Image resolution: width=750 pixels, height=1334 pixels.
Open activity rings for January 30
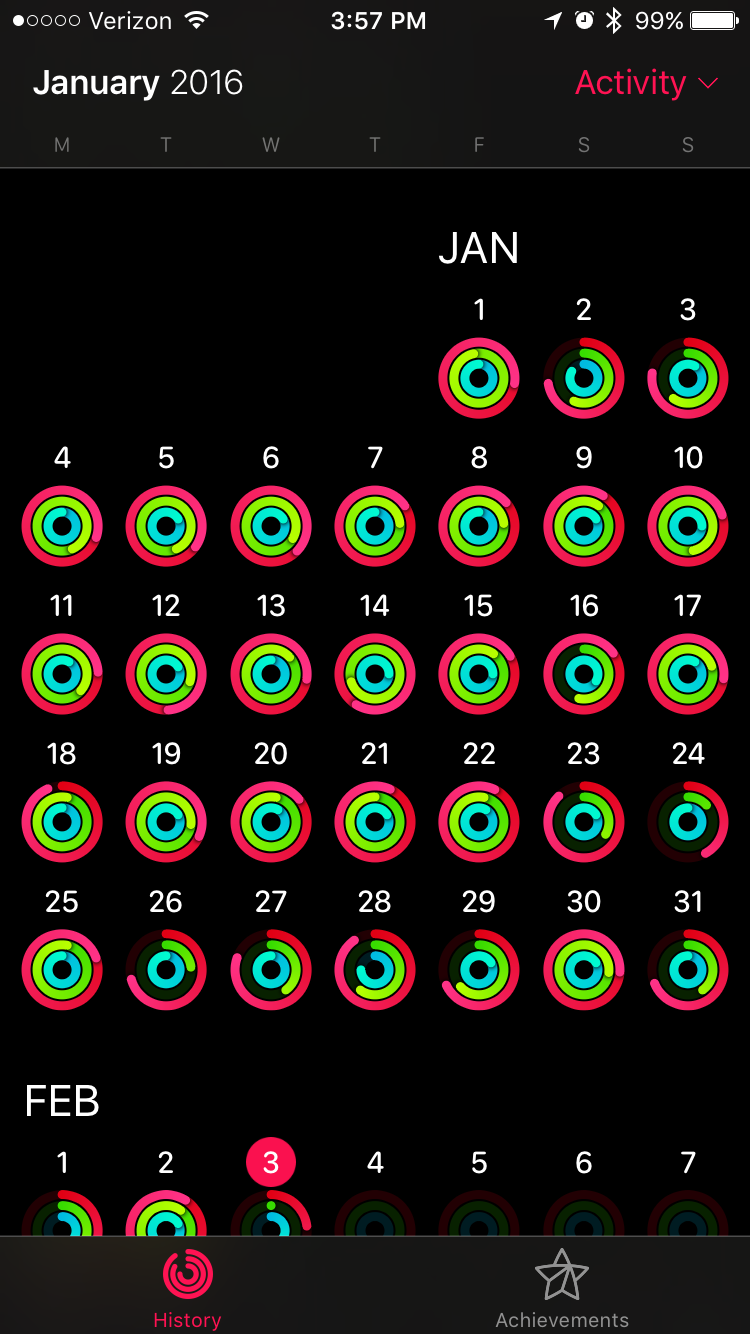click(x=584, y=970)
